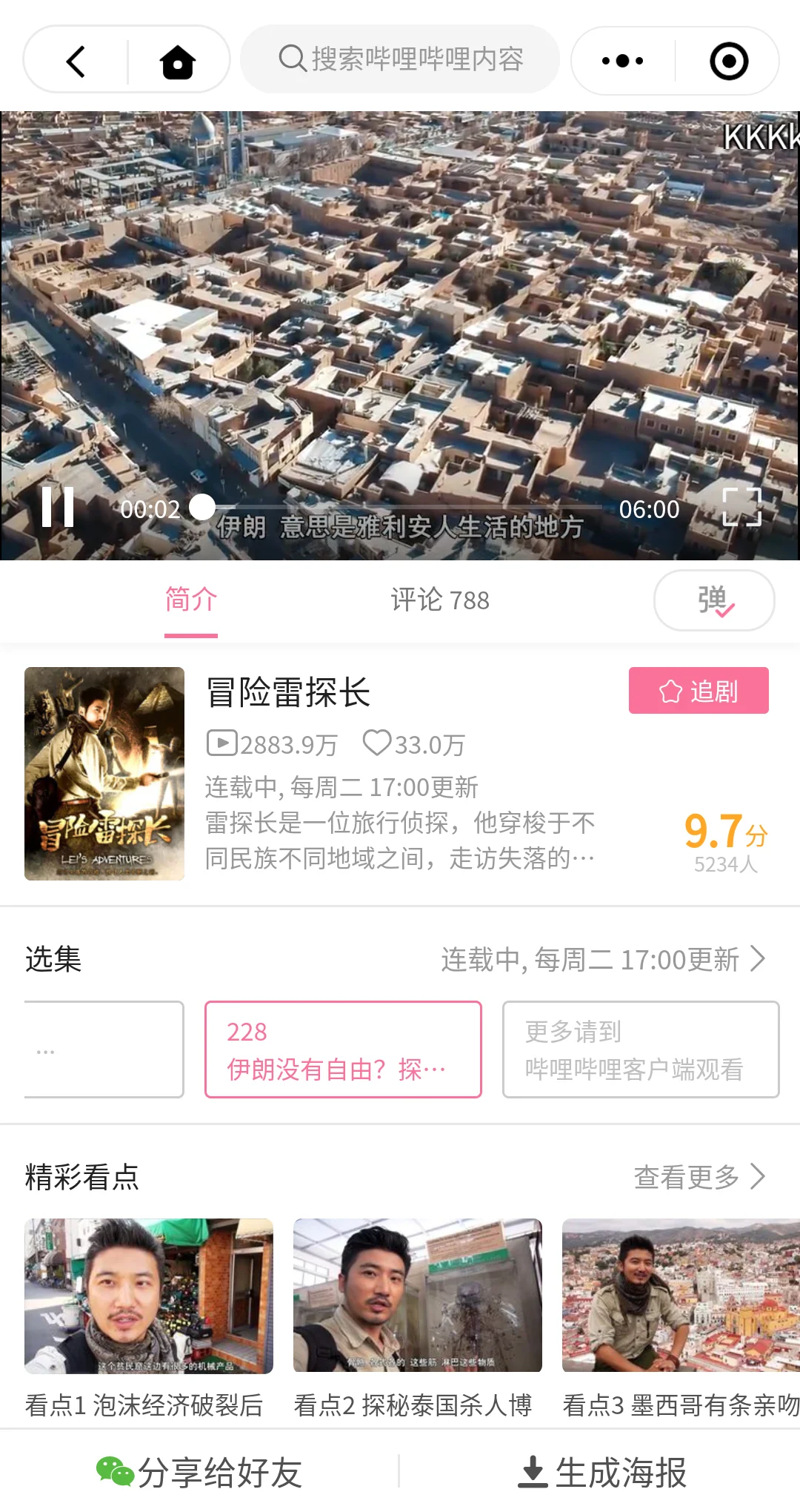Select the 简介 tab
Viewport: 800px width, 1512px height.
(x=191, y=600)
